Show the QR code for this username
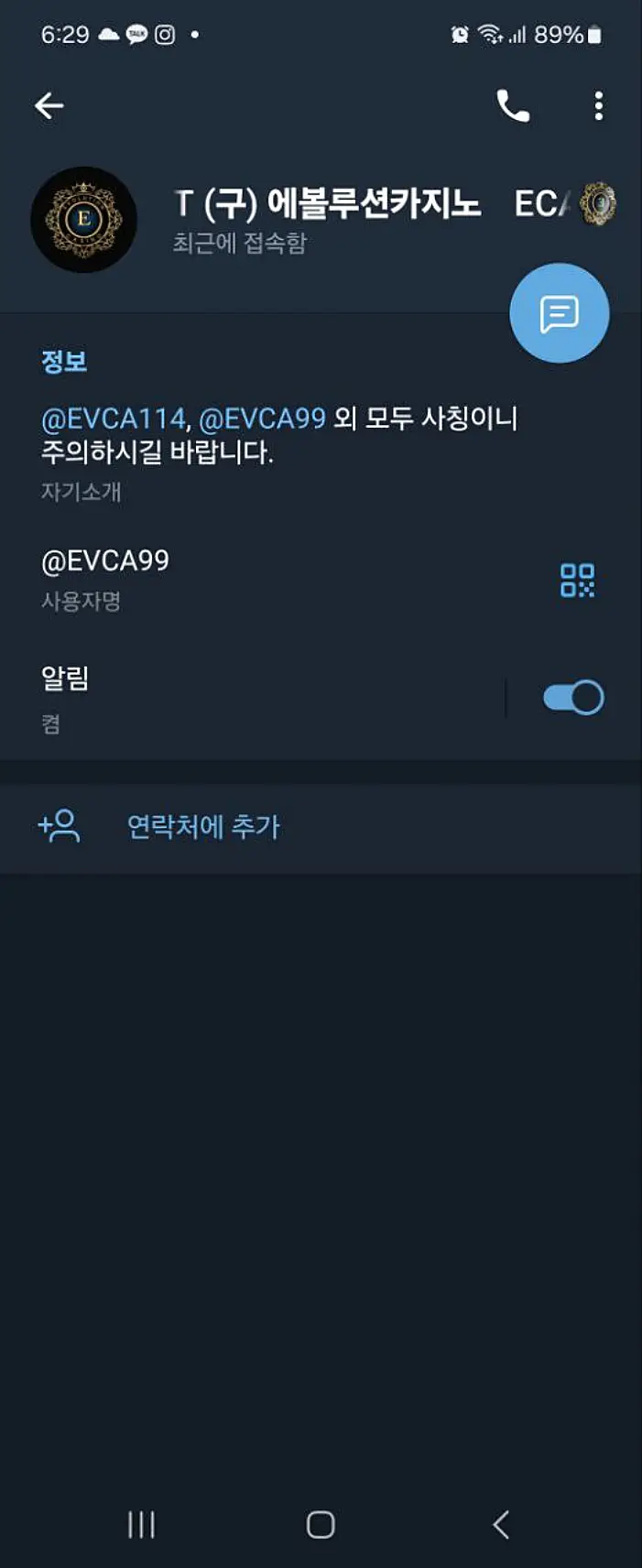The image size is (642, 1568). (577, 580)
